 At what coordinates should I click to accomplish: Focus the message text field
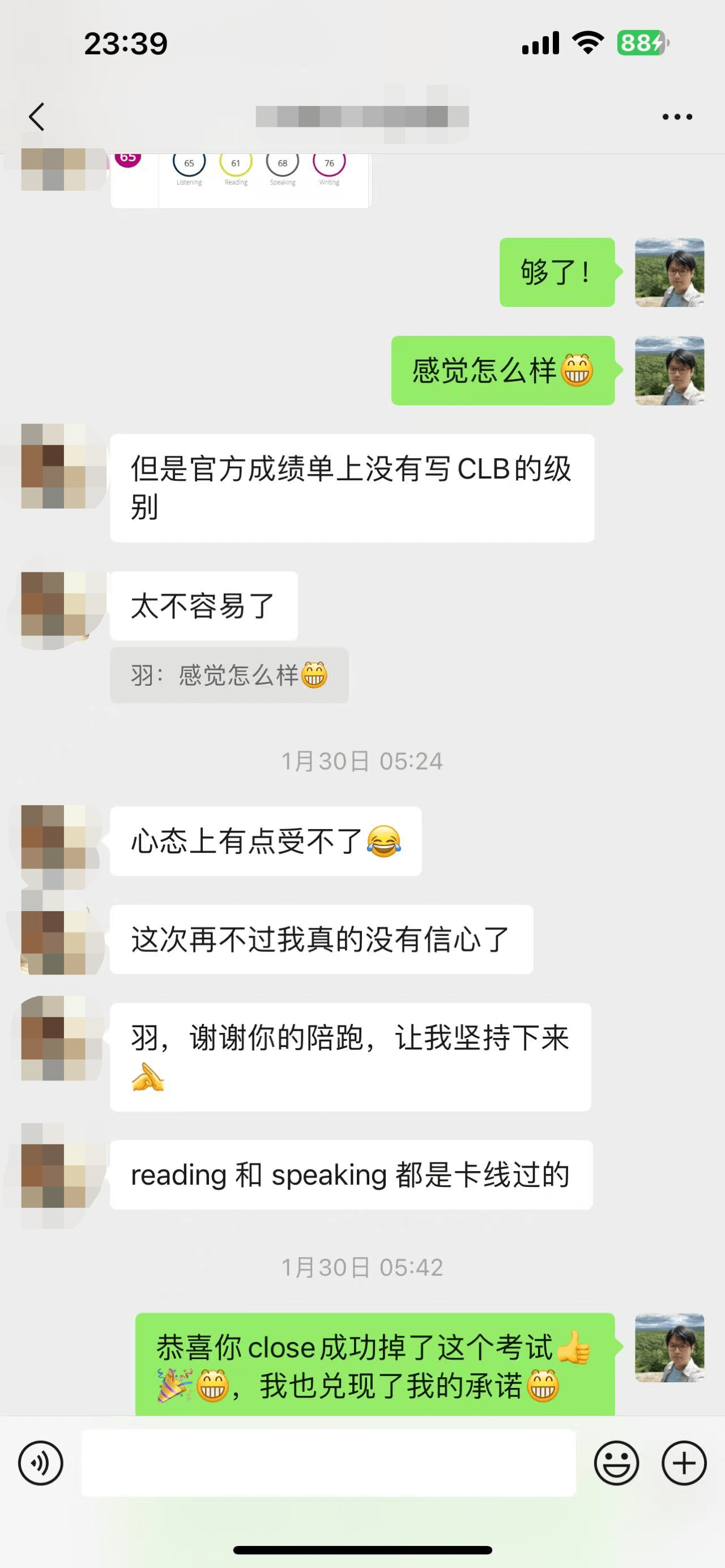click(329, 1463)
